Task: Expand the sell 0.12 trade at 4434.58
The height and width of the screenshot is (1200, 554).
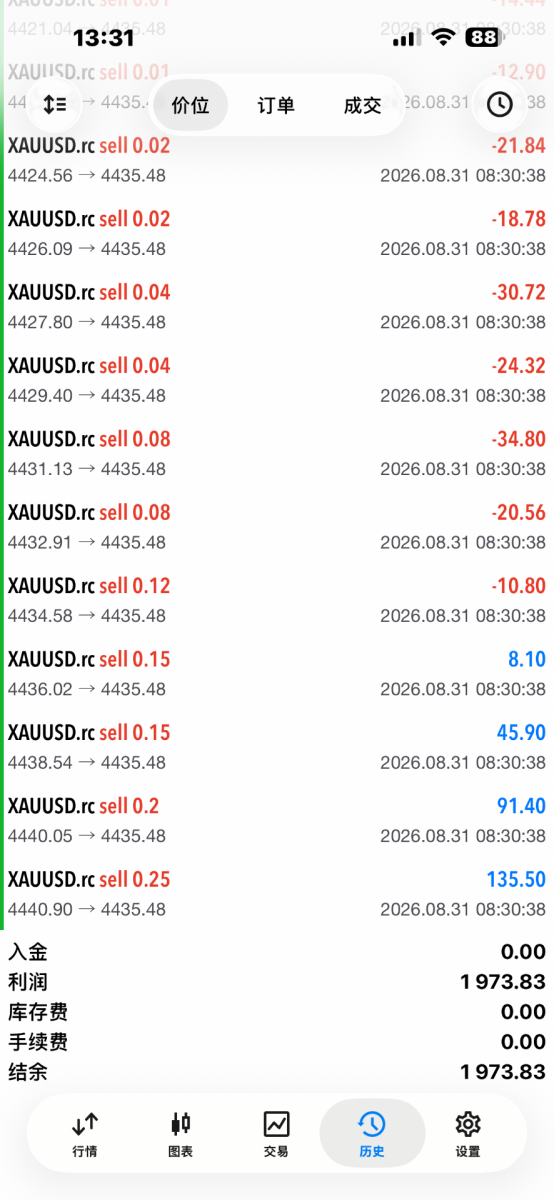Action: (x=277, y=600)
